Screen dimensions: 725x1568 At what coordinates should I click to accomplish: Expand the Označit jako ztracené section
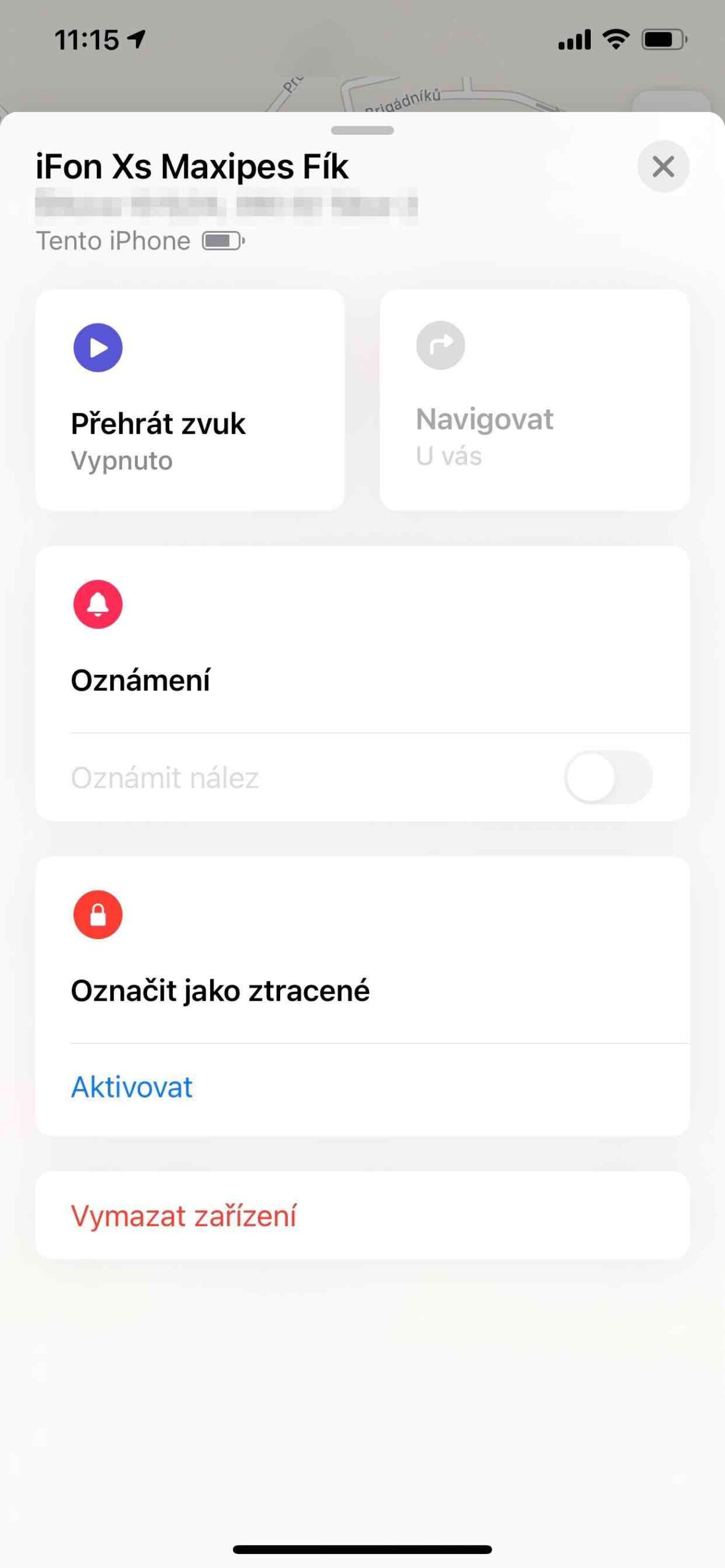coord(221,990)
